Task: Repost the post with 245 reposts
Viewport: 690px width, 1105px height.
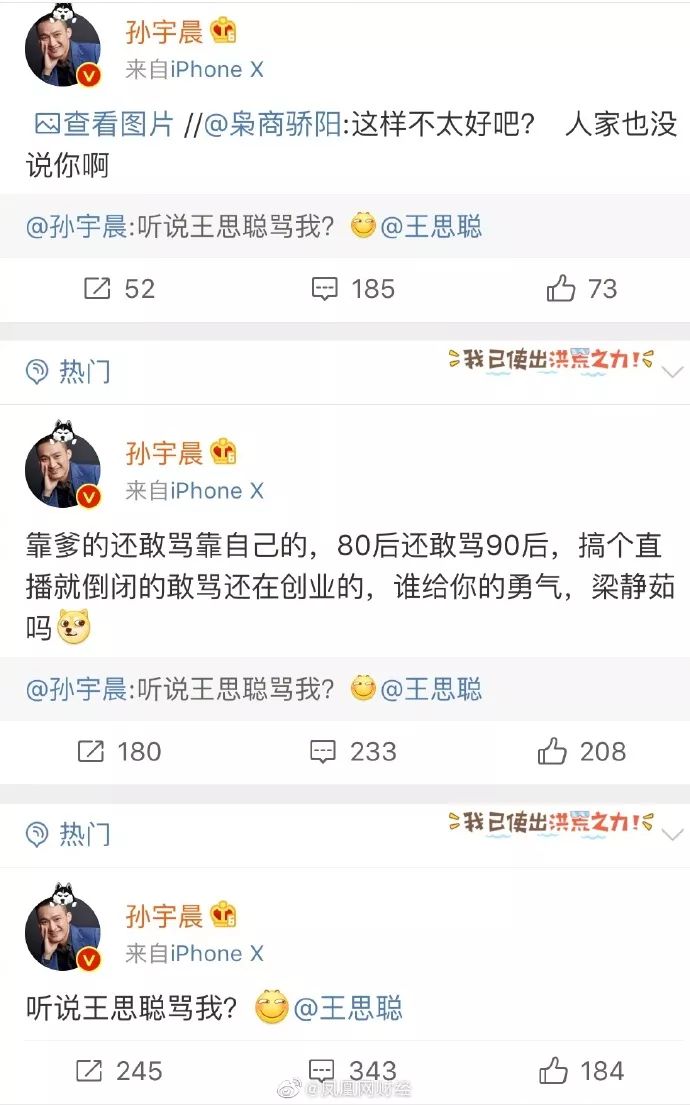Action: coord(118,1071)
